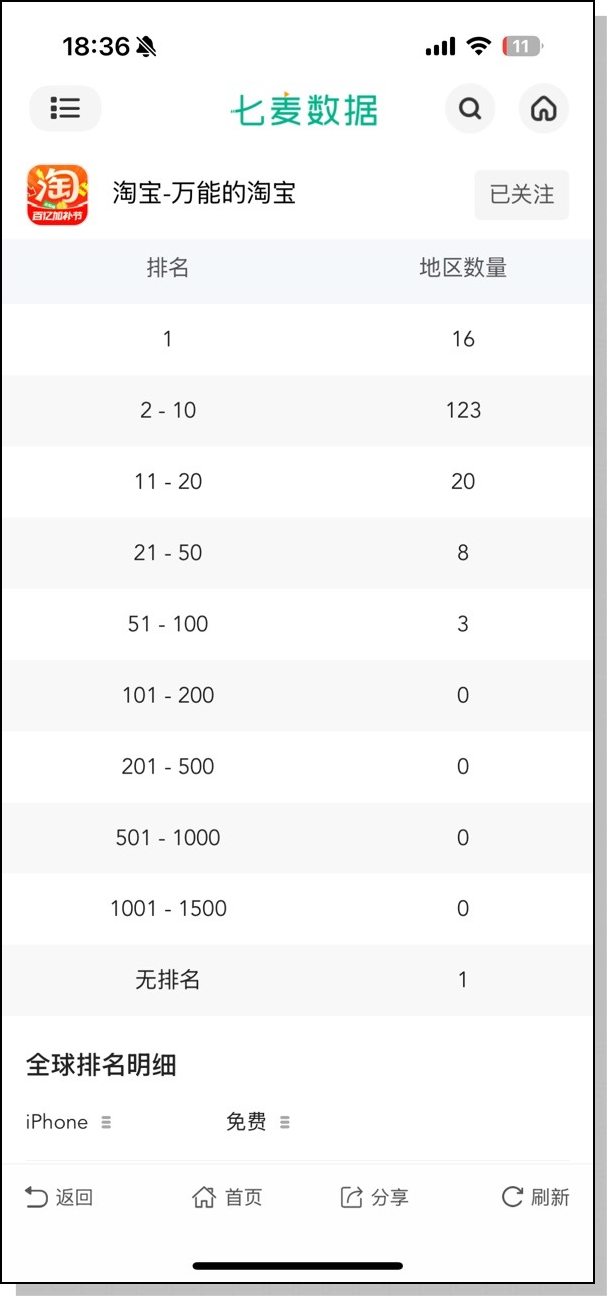Viewport: 609px width, 1299px height.
Task: Open the search icon
Action: pyautogui.click(x=469, y=108)
